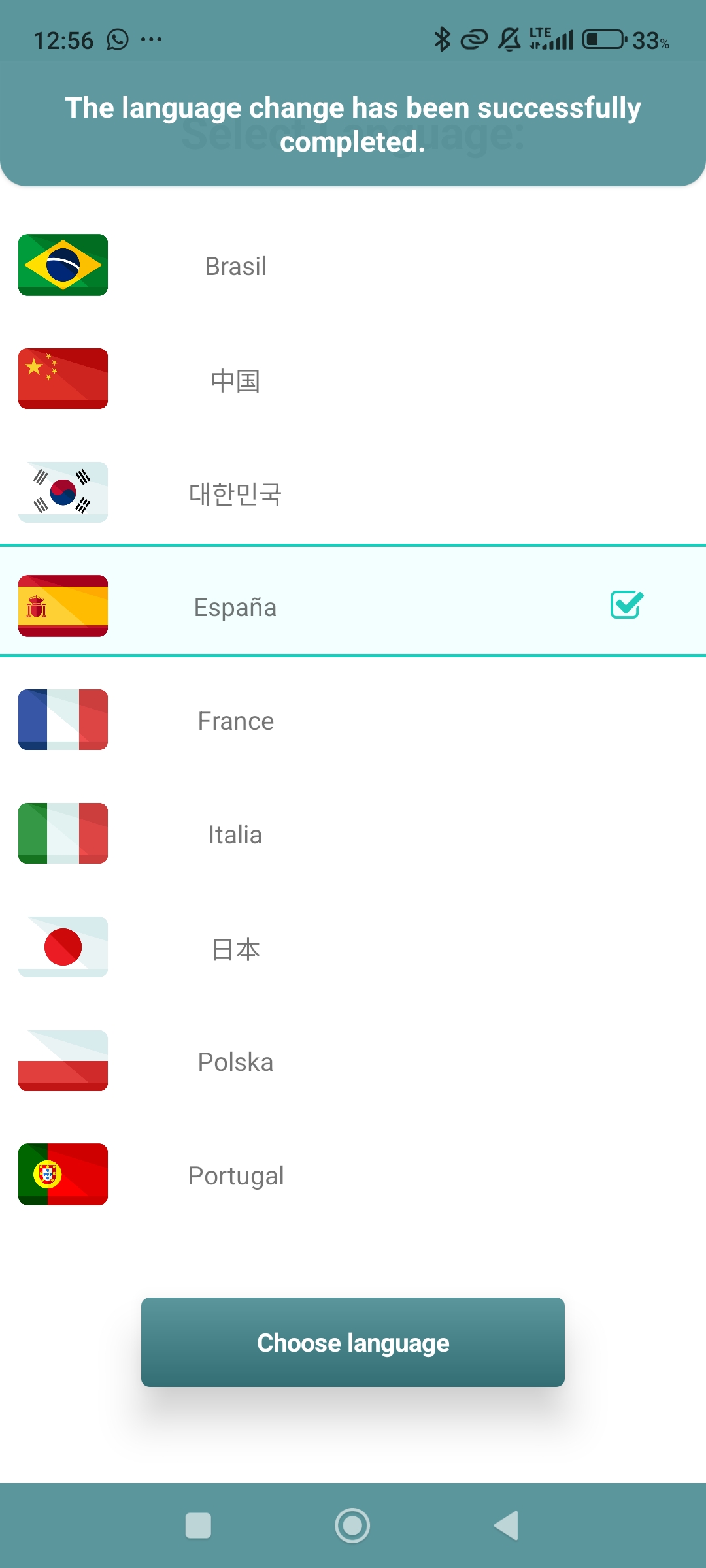Go back using the system back button

(x=507, y=1526)
